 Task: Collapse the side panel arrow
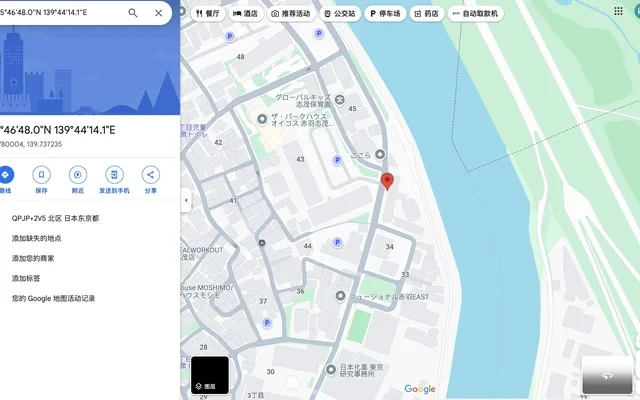(185, 200)
